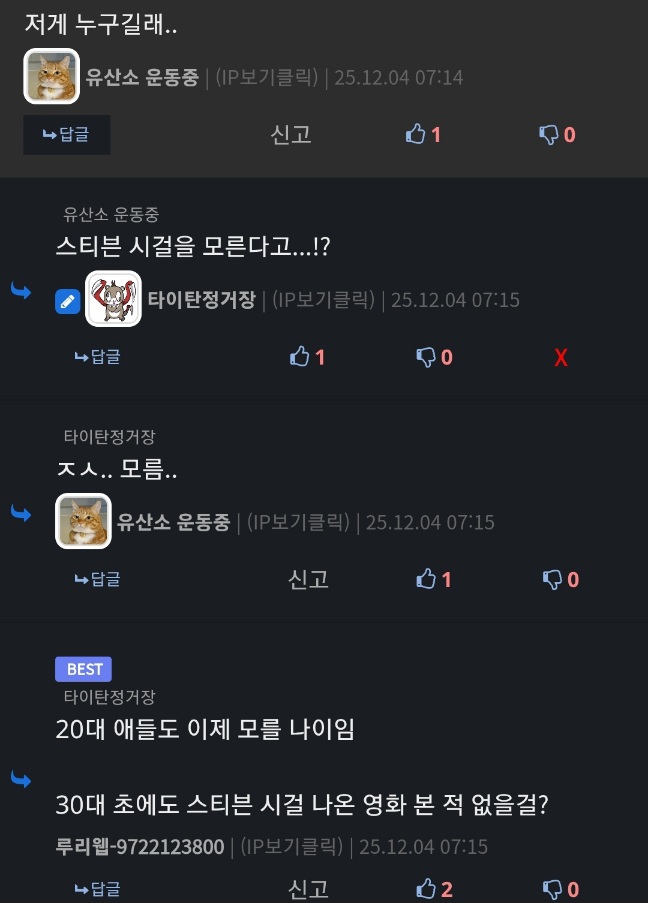Screen dimensions: 648x903
Task: Reply to 루리웹-9722123800's BEST comment
Action: point(97,888)
